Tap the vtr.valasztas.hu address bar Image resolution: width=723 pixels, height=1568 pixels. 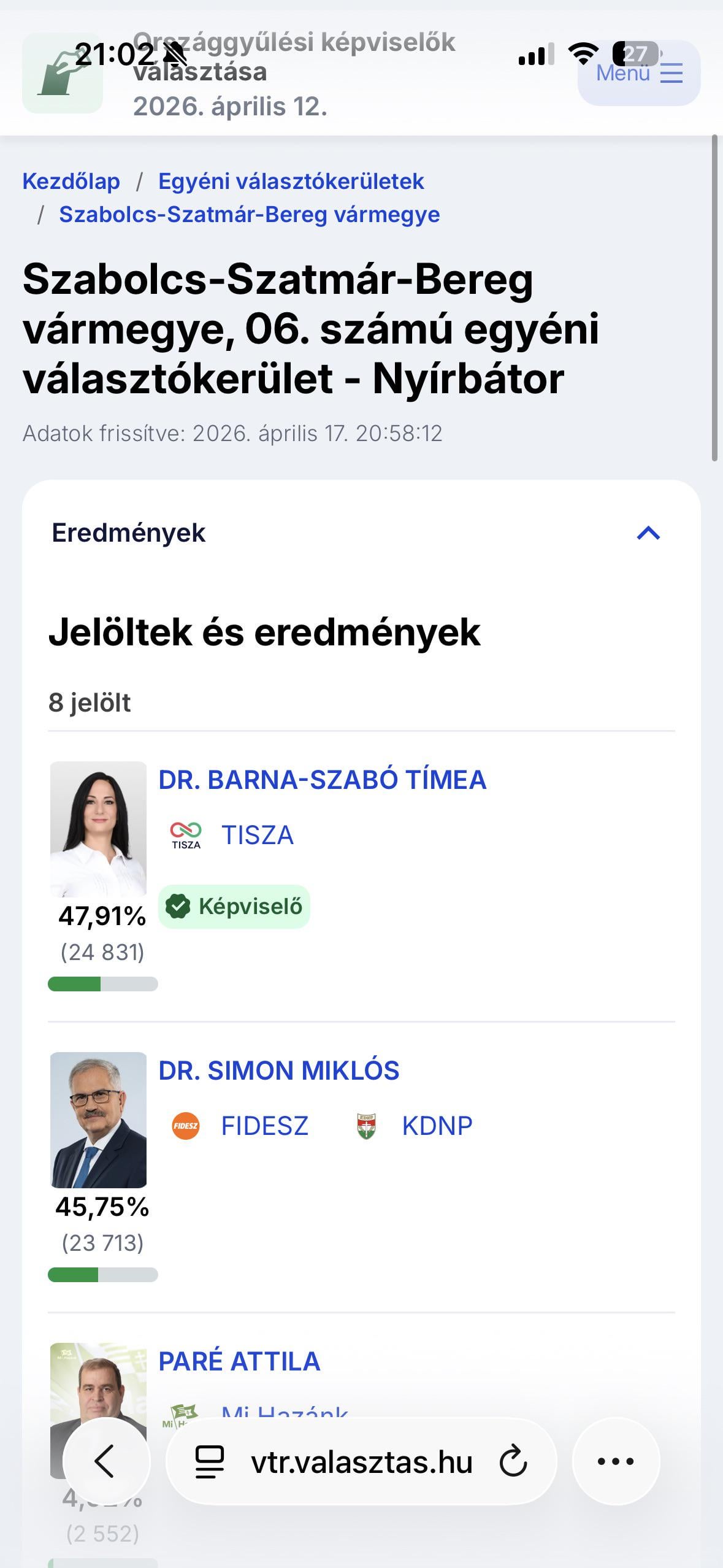point(362,1462)
